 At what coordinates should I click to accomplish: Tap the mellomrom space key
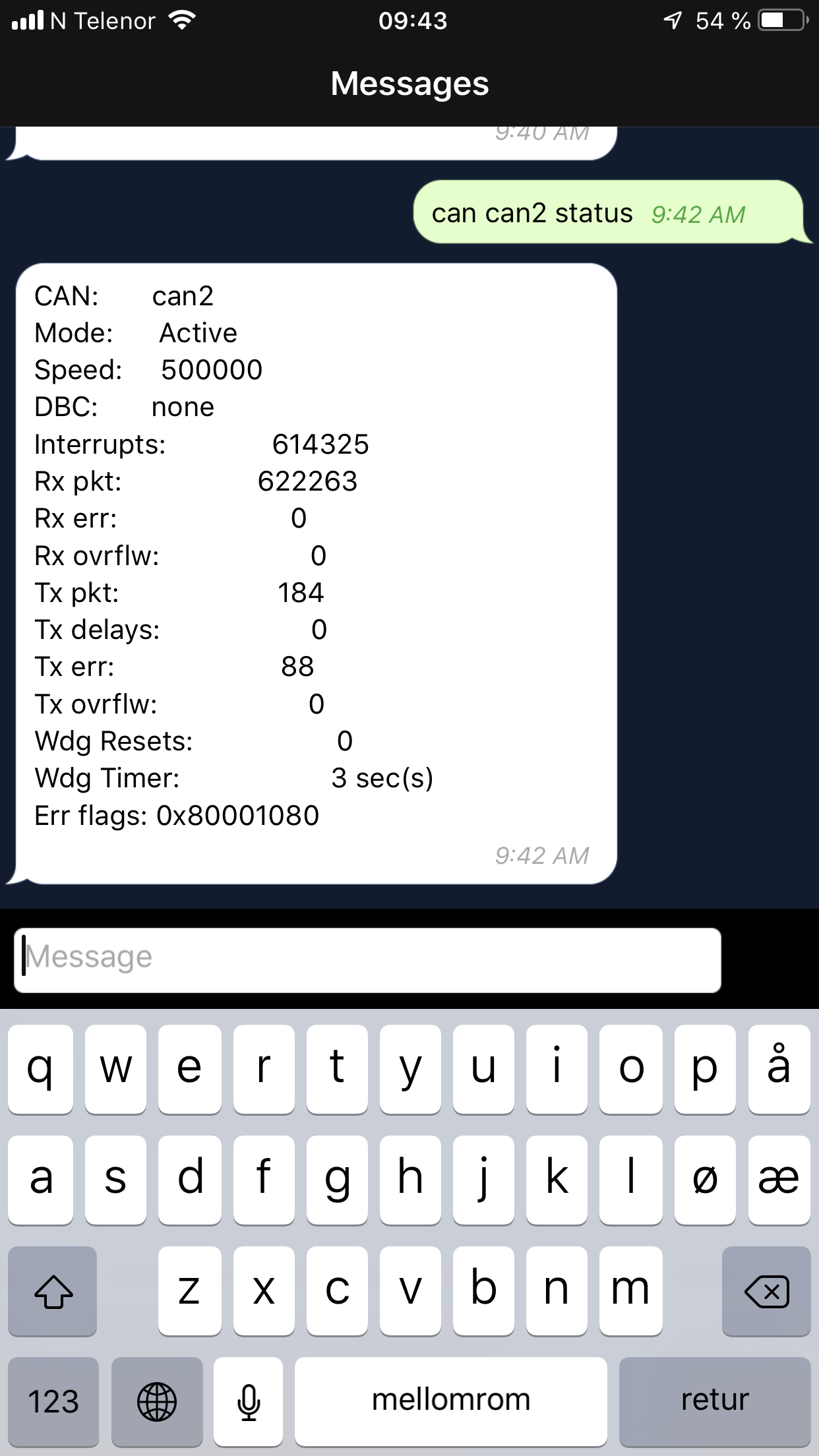click(x=450, y=1400)
